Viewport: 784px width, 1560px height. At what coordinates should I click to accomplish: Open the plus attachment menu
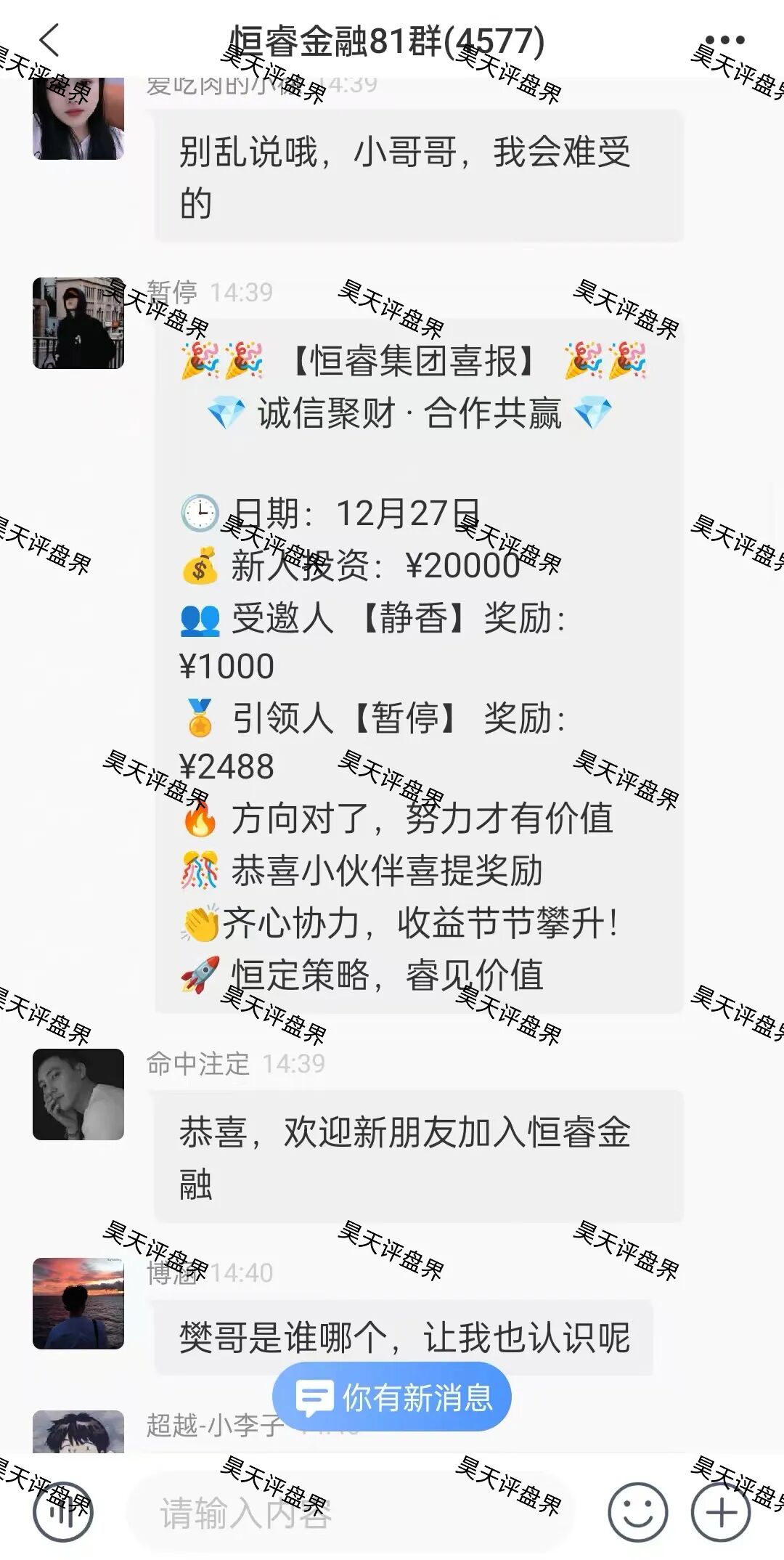point(720,1512)
